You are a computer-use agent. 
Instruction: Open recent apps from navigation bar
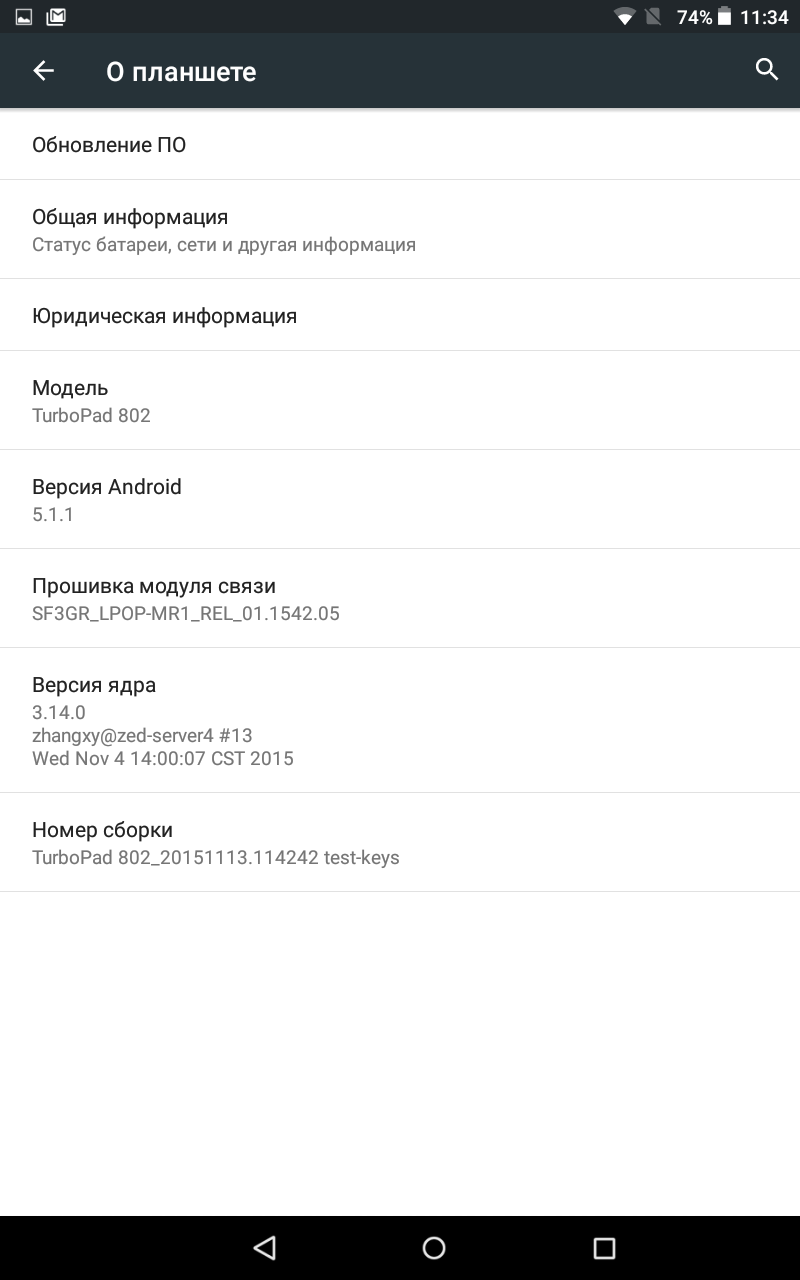[603, 1247]
